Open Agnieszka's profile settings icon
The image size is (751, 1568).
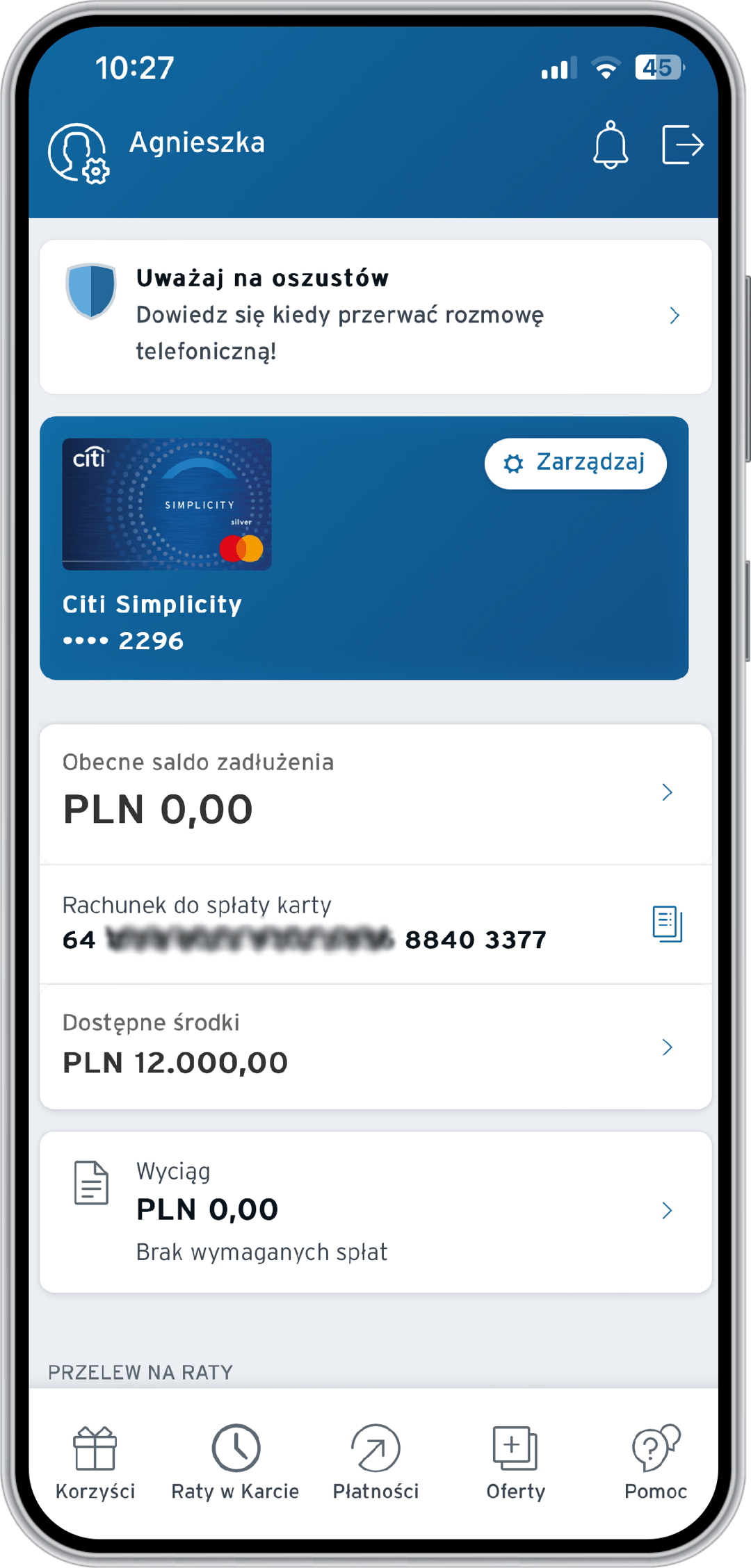click(x=78, y=153)
